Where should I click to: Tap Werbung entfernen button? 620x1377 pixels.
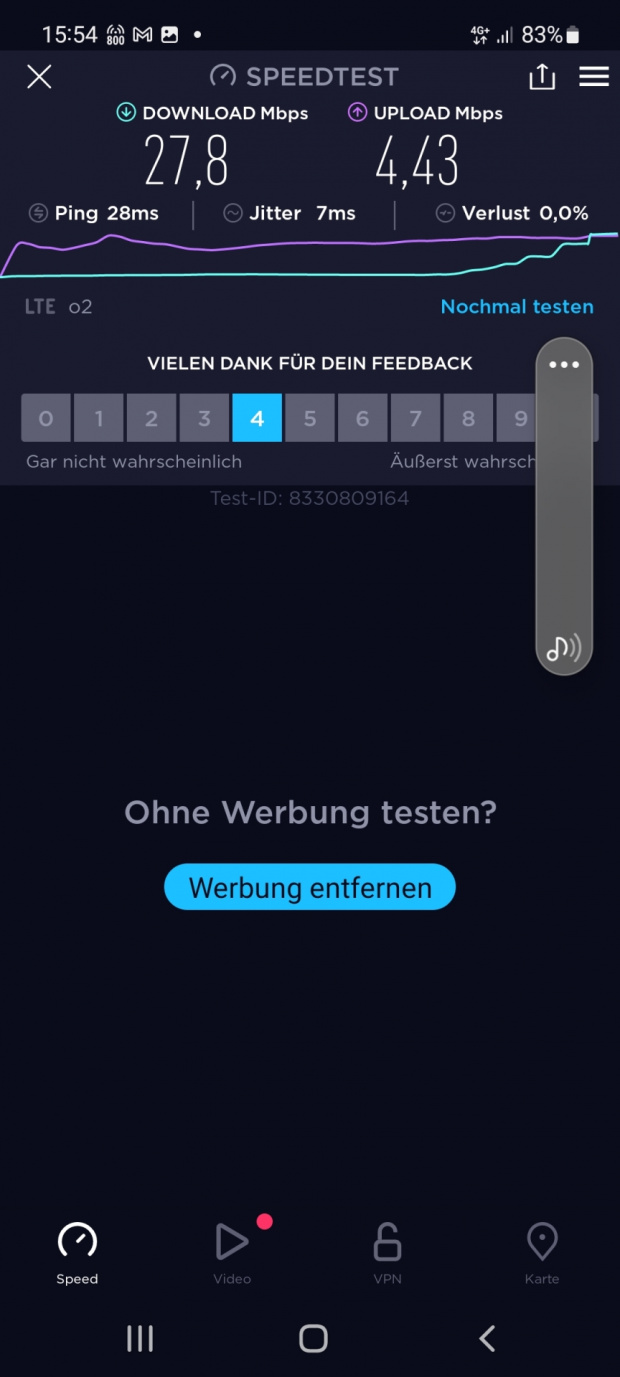coord(310,887)
